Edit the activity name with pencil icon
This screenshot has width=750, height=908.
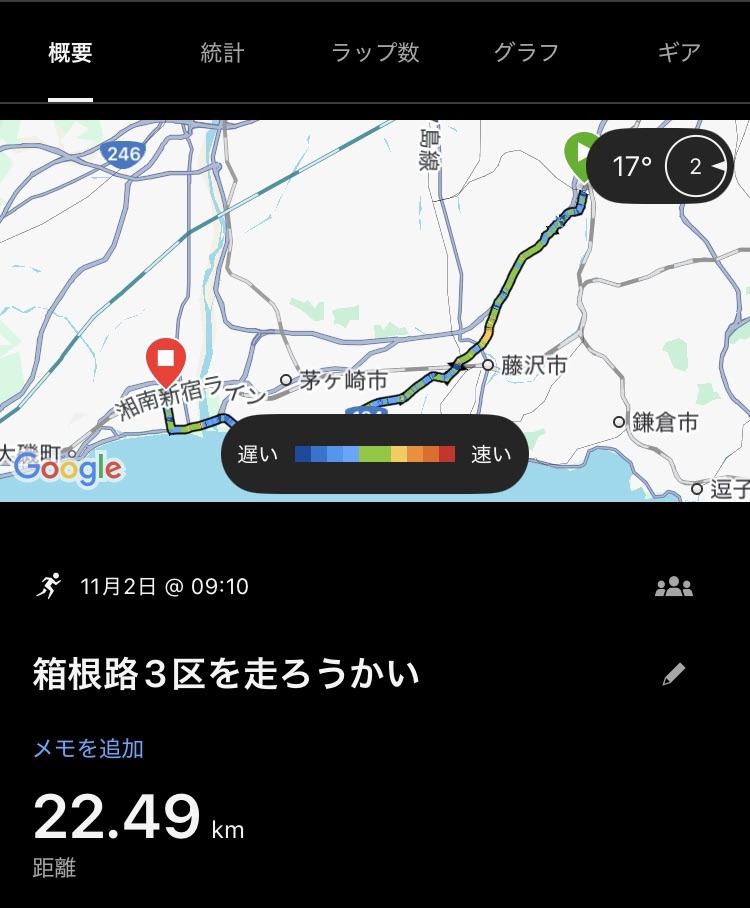click(674, 675)
